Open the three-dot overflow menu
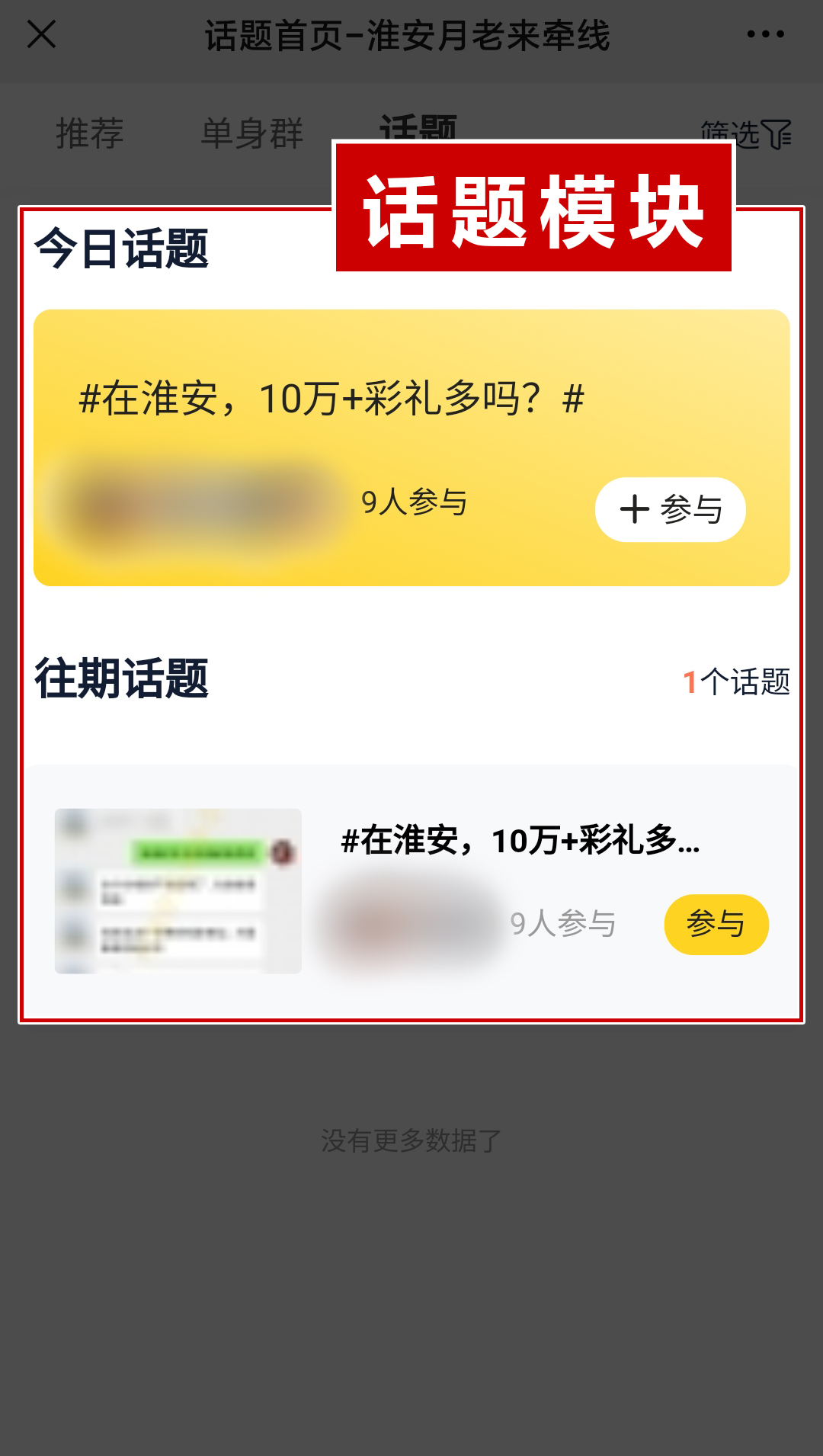This screenshot has width=823, height=1456. click(x=765, y=34)
